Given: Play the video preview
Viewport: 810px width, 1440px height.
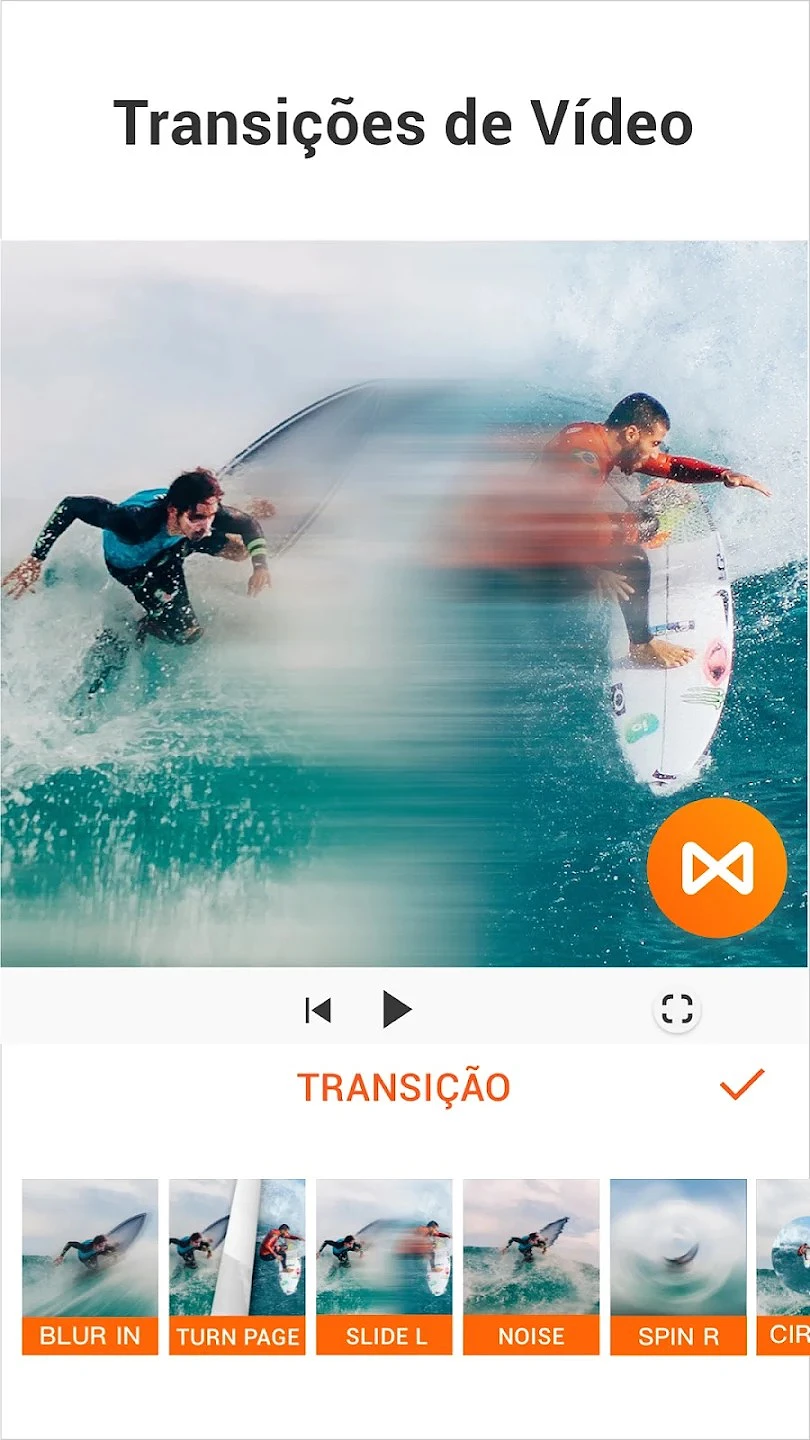Looking at the screenshot, I should click(397, 1009).
